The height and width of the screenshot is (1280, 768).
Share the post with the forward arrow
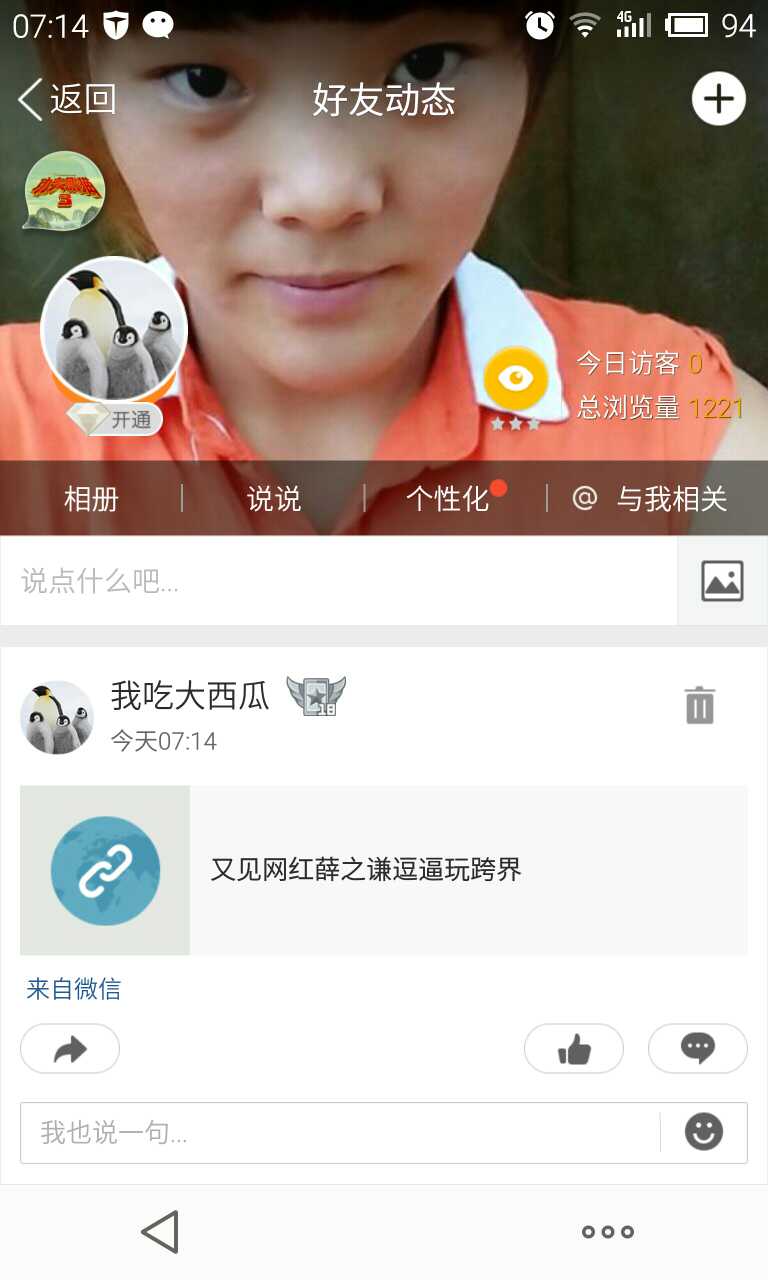(x=70, y=1048)
